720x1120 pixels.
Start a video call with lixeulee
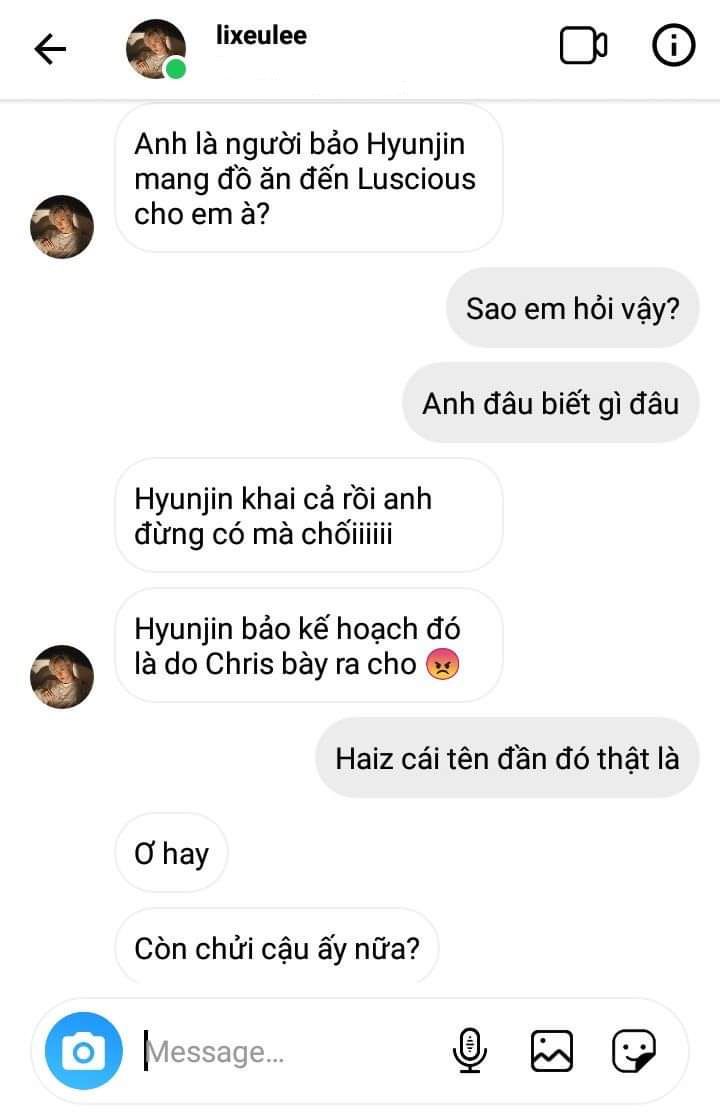[583, 47]
